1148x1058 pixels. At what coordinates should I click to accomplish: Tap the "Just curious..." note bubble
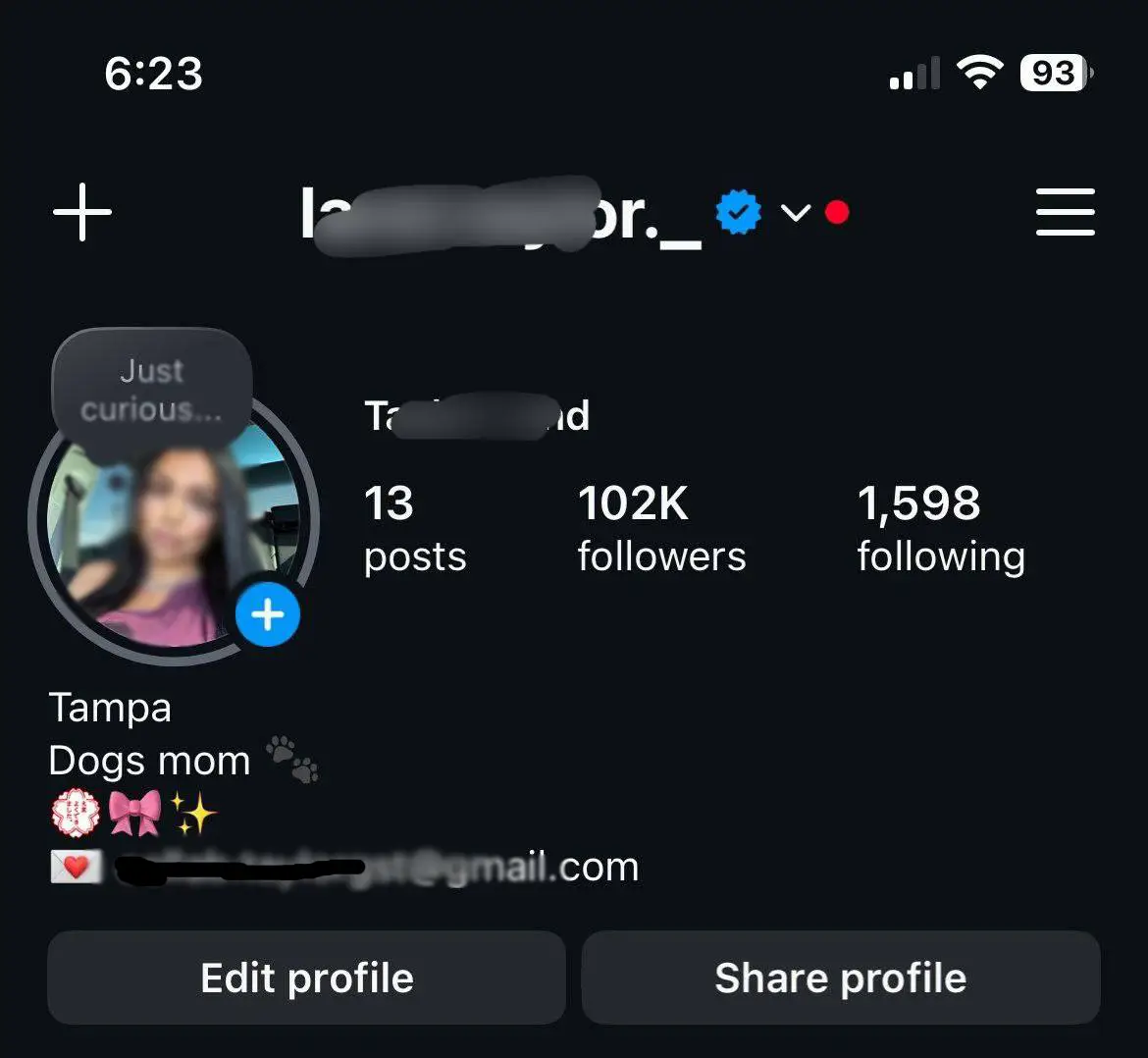(152, 390)
